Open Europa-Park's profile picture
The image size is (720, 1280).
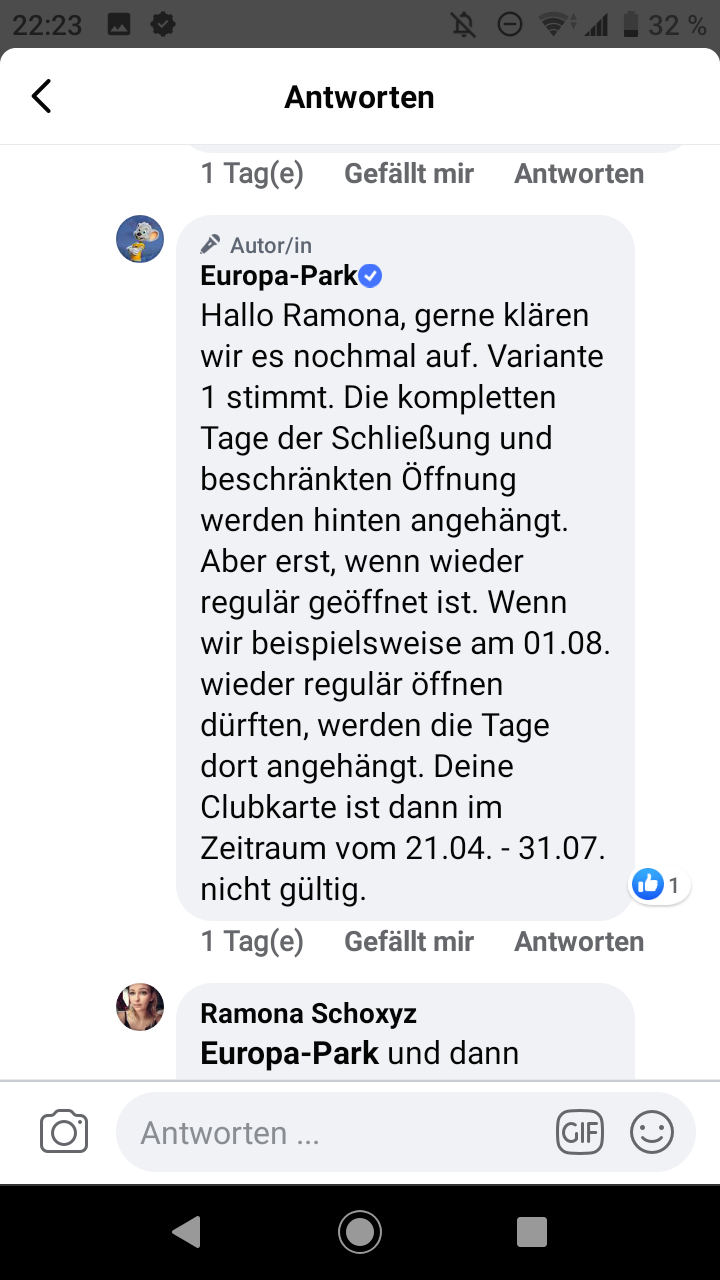140,239
